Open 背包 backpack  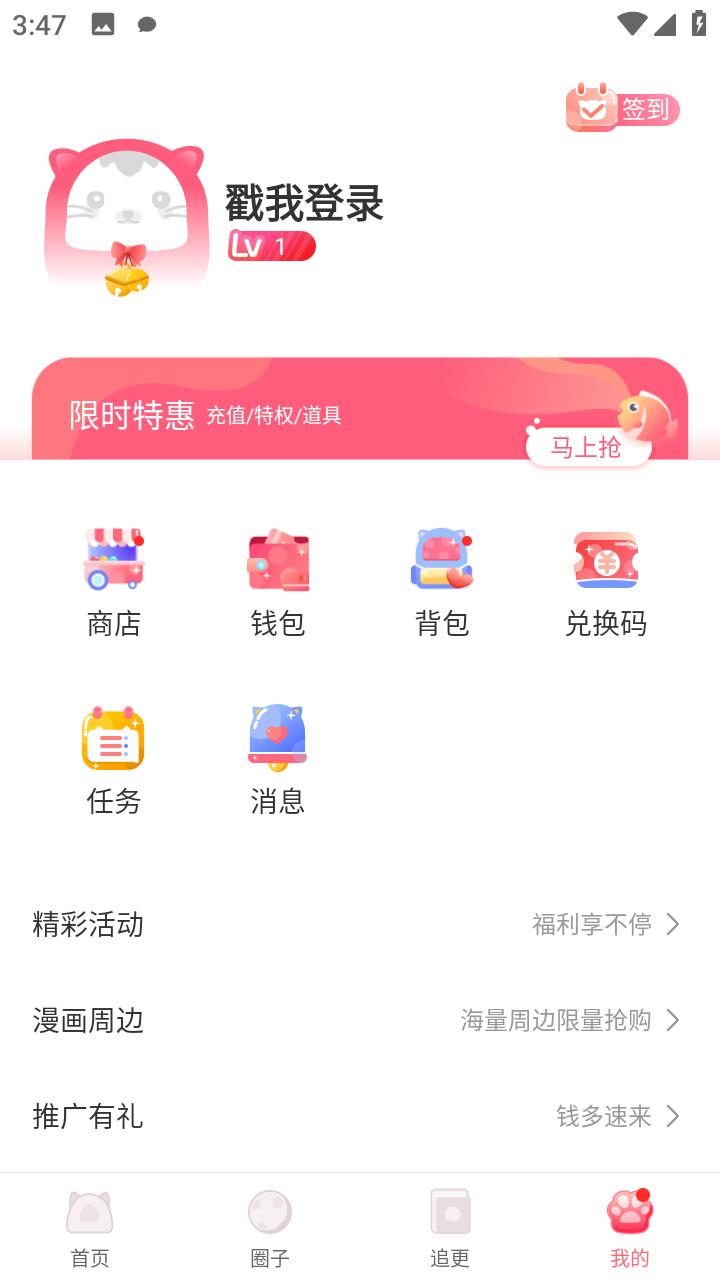(442, 582)
